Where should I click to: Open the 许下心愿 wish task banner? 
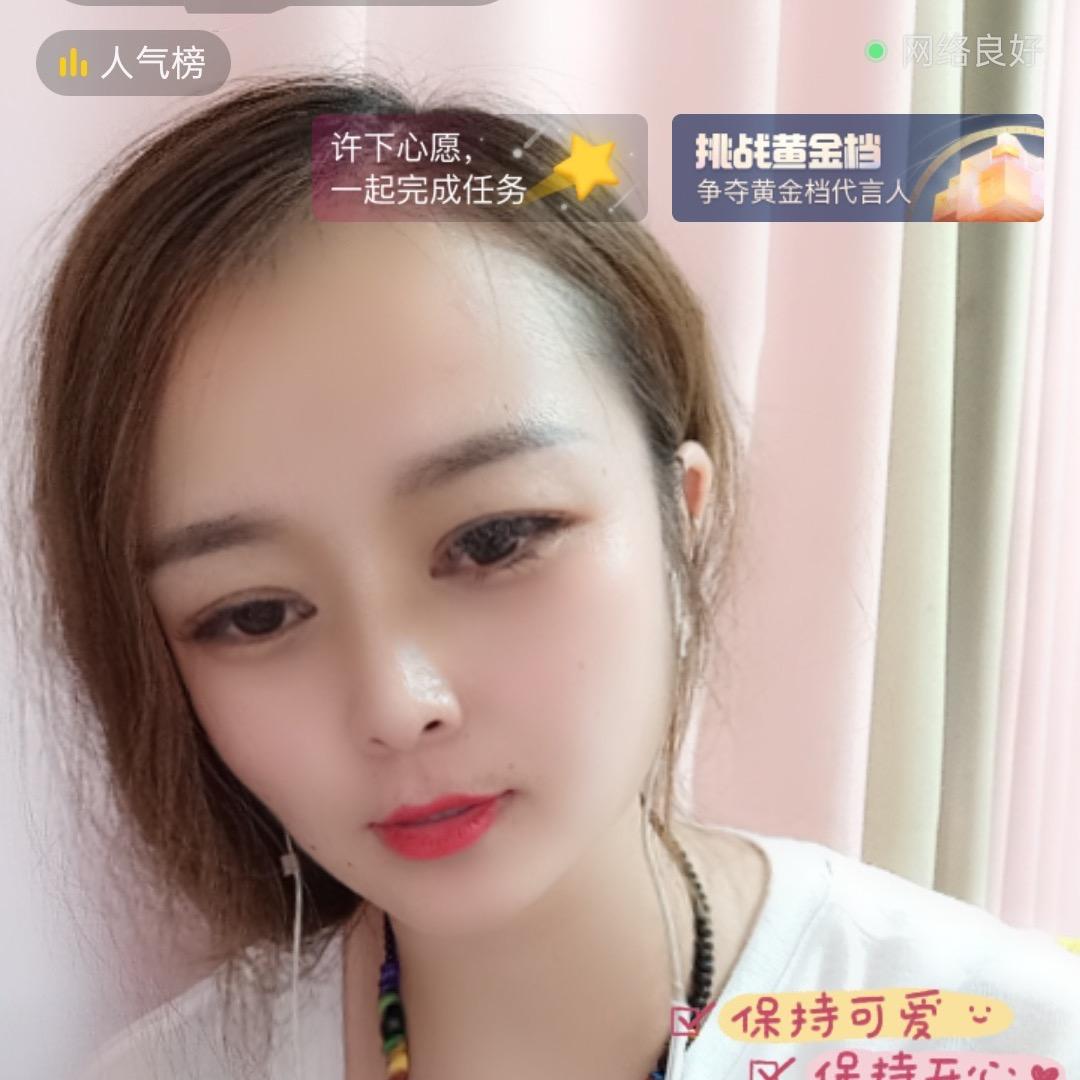pyautogui.click(x=479, y=168)
